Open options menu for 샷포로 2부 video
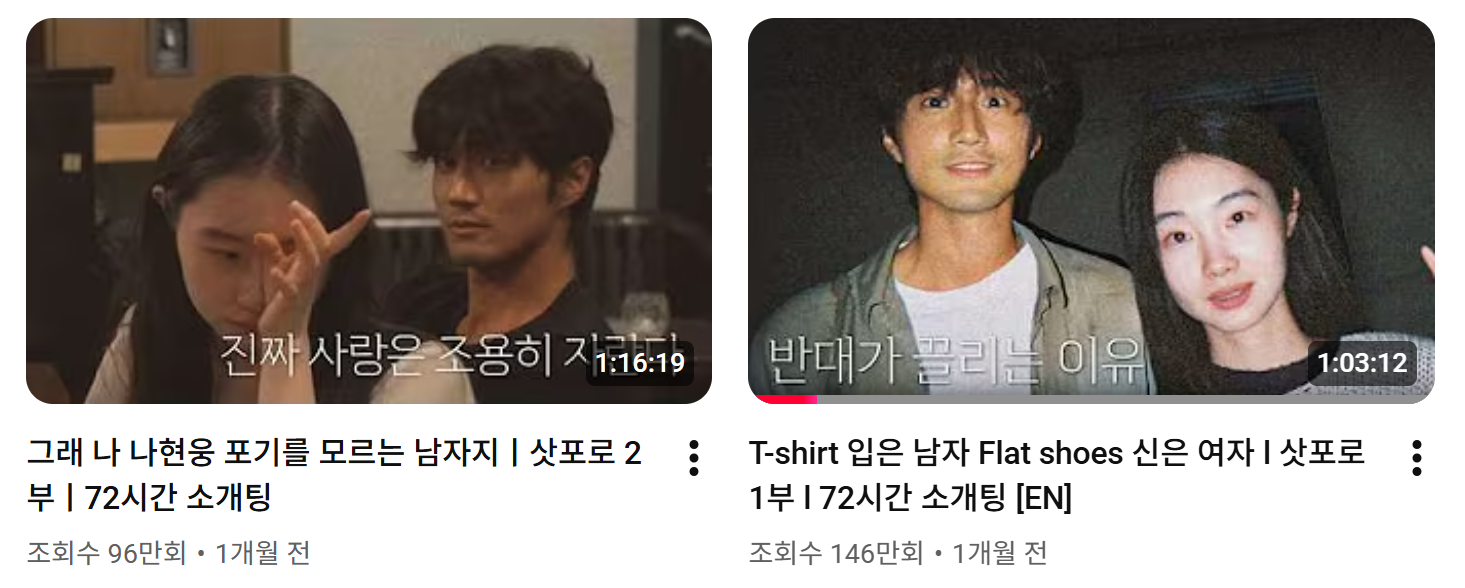 [x=693, y=457]
